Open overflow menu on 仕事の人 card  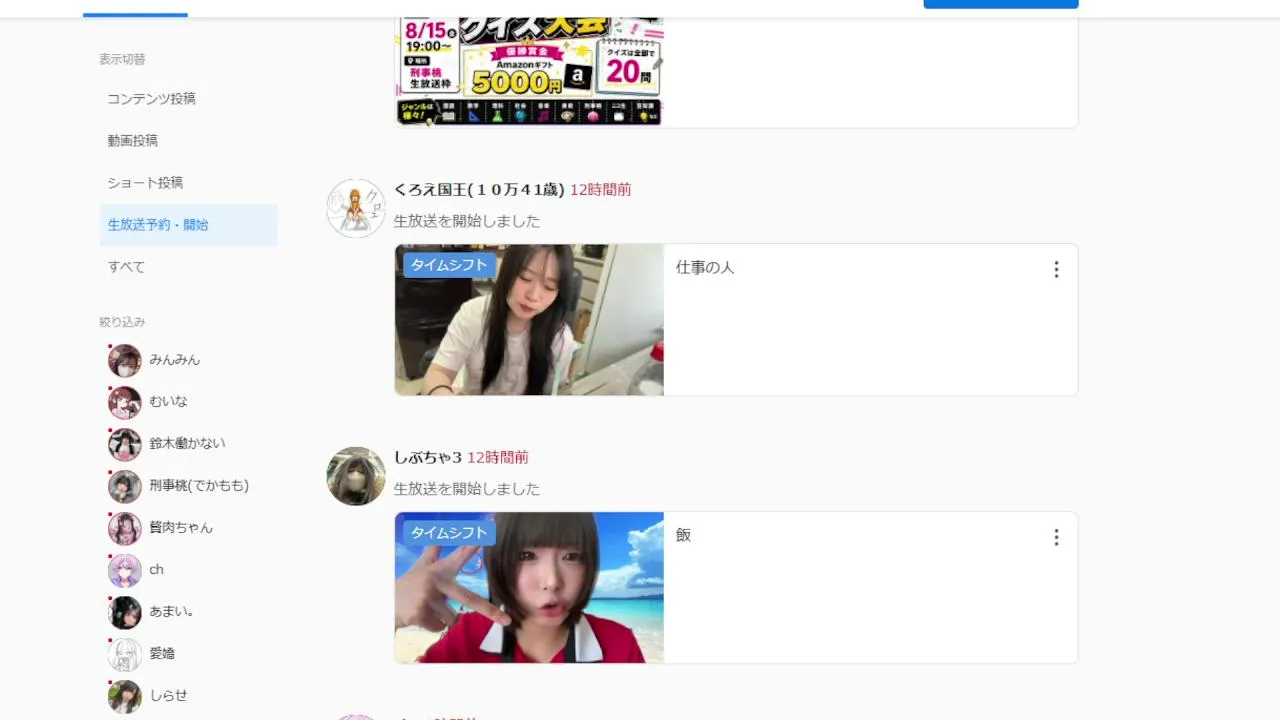pos(1056,270)
